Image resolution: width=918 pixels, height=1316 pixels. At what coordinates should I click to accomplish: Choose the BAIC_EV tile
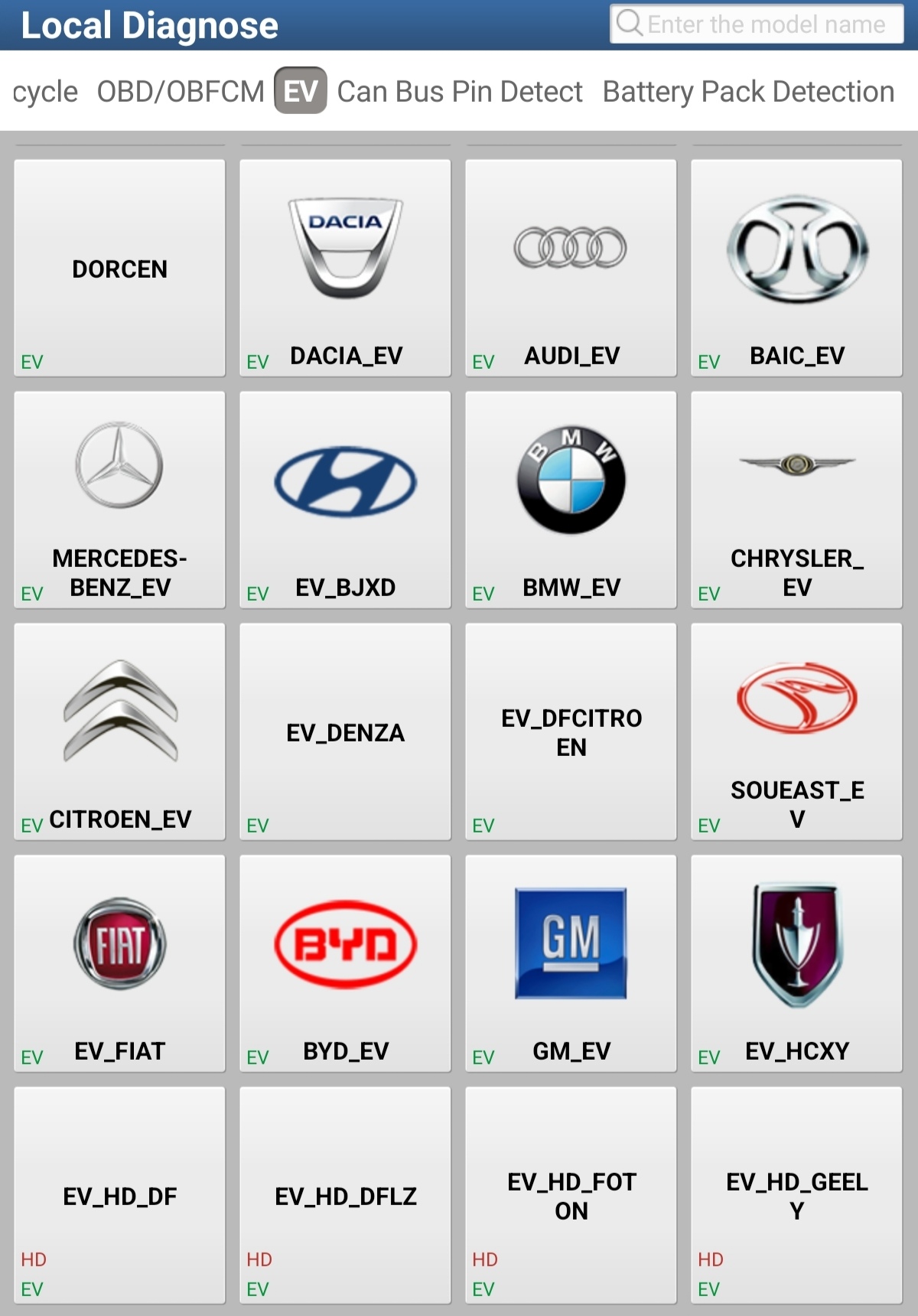coord(796,268)
